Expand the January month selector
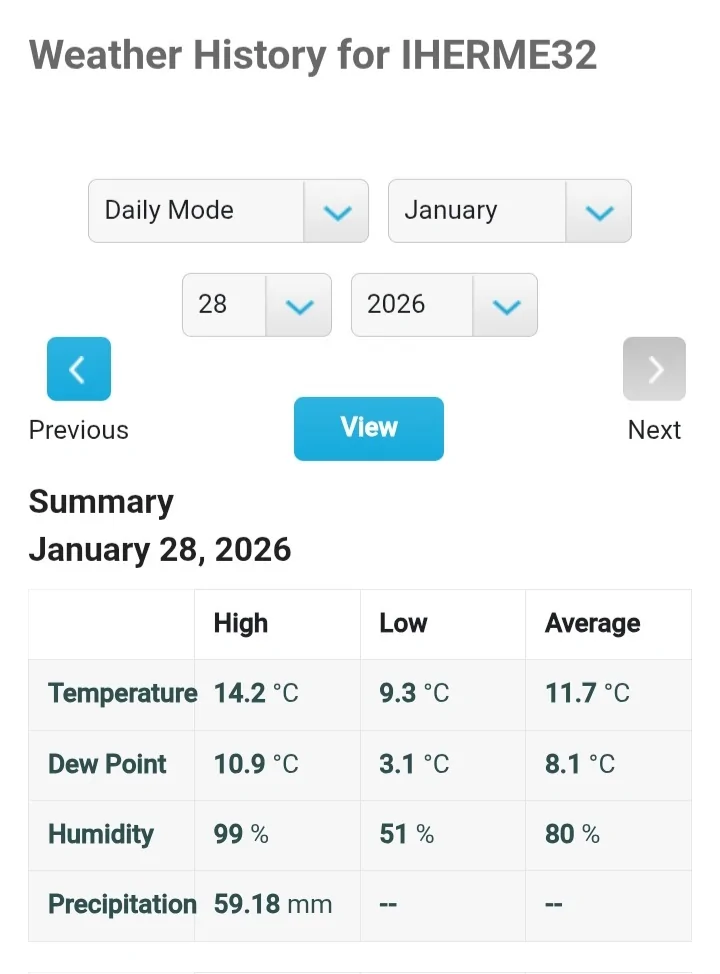 [x=509, y=211]
